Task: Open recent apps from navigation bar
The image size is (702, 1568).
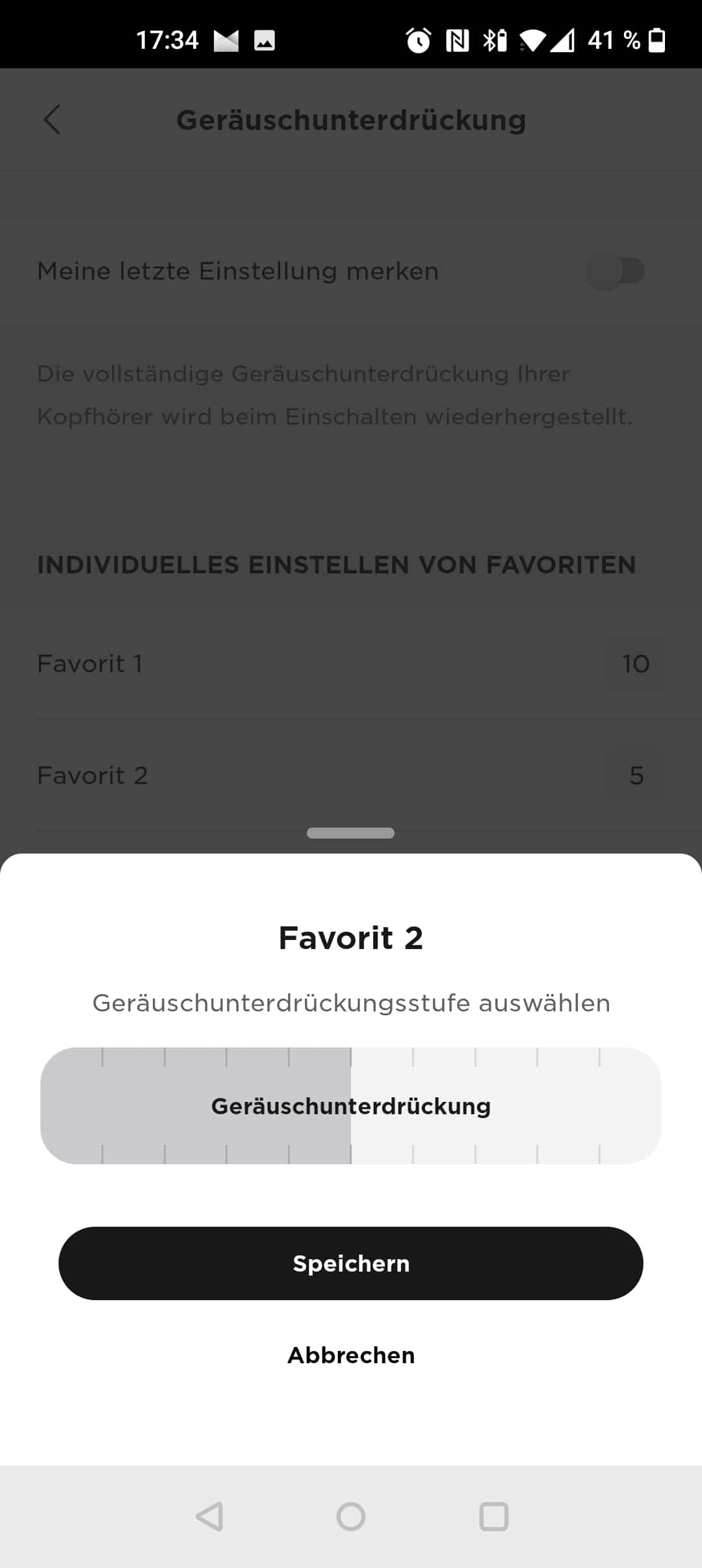Action: tap(493, 1517)
